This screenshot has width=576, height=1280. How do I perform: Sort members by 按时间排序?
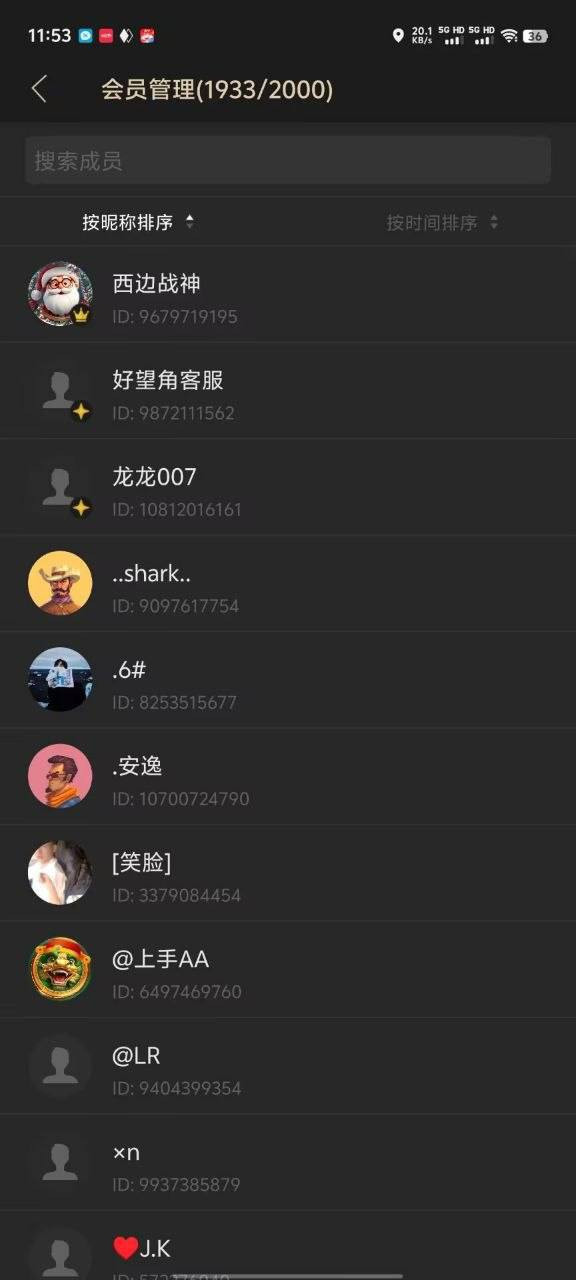[x=442, y=222]
